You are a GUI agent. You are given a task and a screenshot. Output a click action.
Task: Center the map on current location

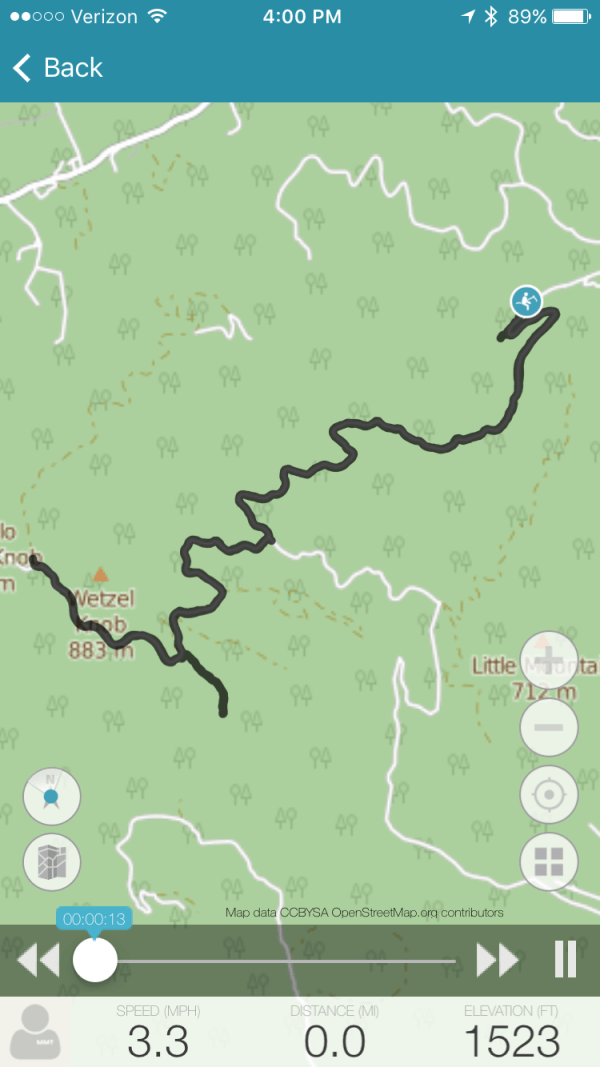(x=549, y=795)
